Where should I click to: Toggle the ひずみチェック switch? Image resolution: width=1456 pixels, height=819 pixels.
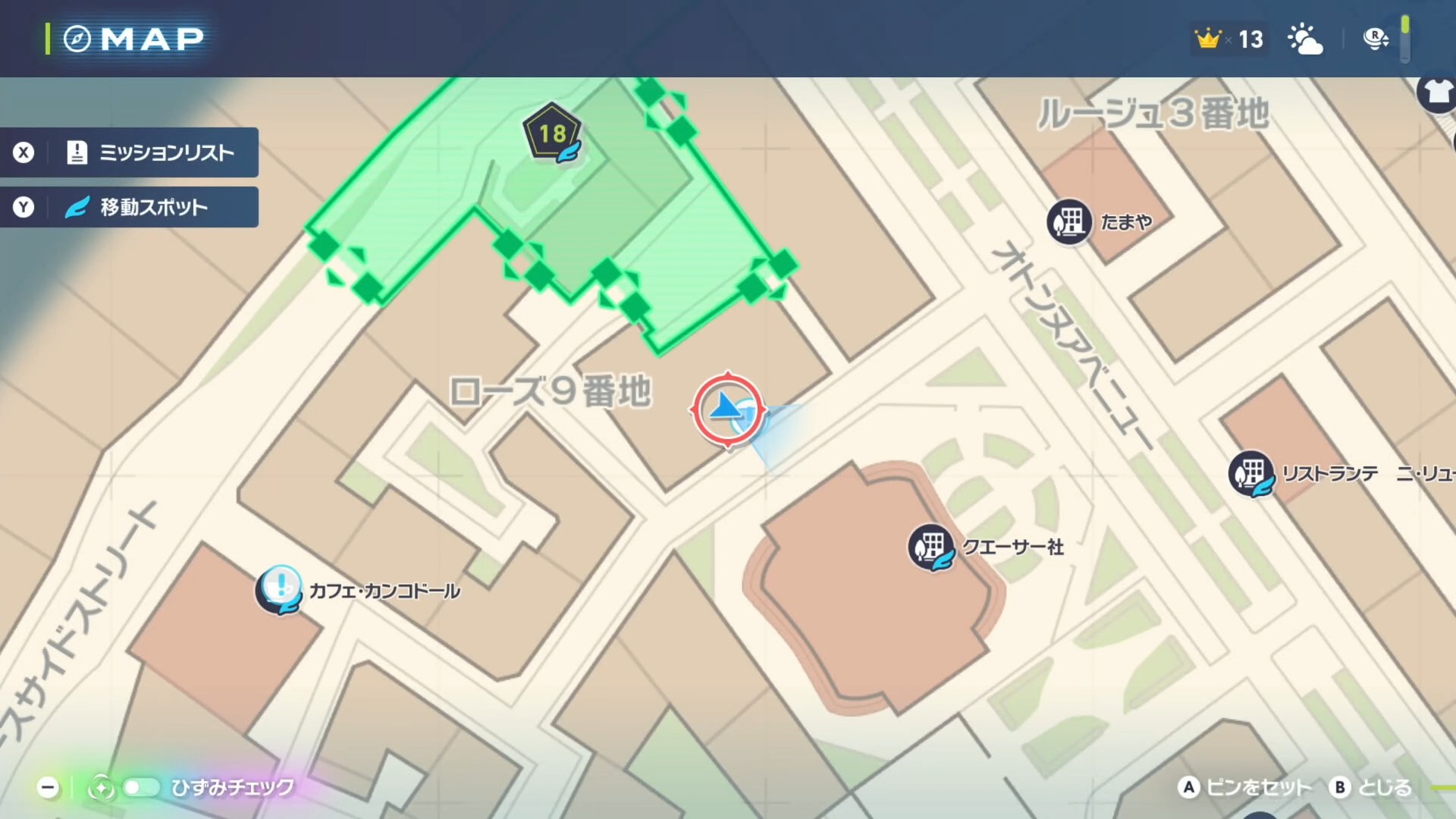point(140,787)
